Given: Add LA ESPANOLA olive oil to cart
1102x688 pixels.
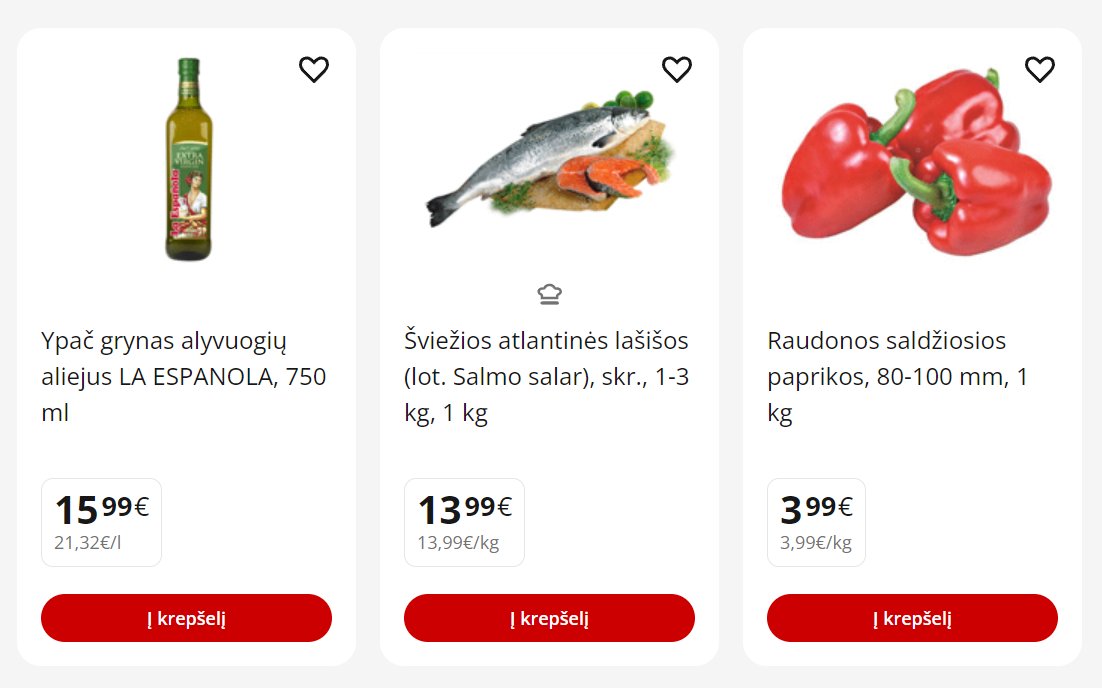Looking at the screenshot, I should click(186, 618).
